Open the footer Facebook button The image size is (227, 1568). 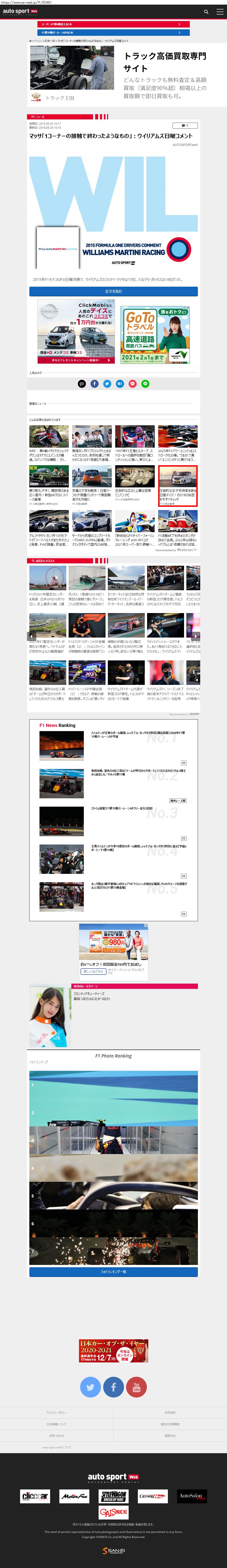click(x=113, y=1387)
